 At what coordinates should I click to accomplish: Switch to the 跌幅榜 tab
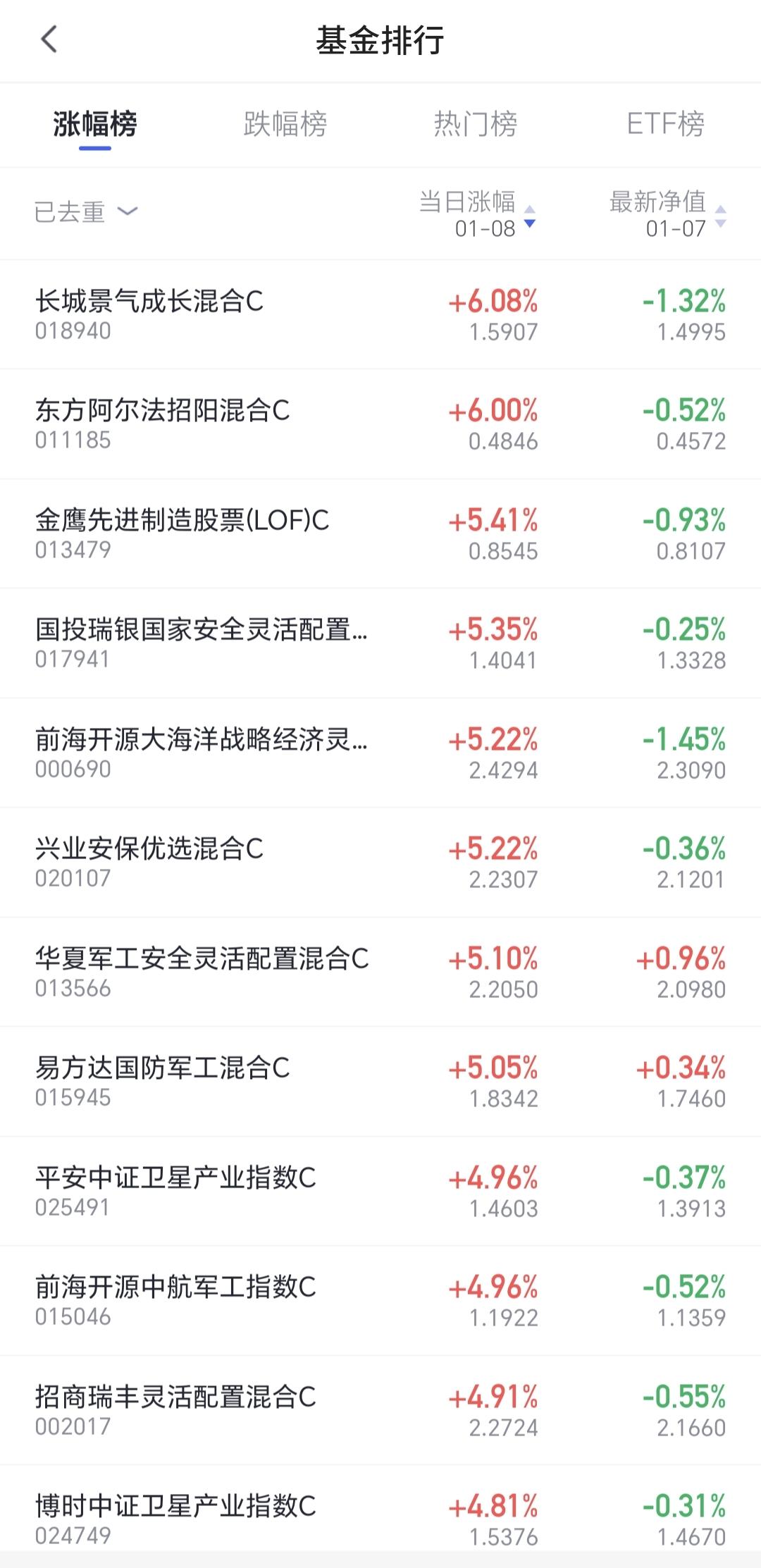285,124
